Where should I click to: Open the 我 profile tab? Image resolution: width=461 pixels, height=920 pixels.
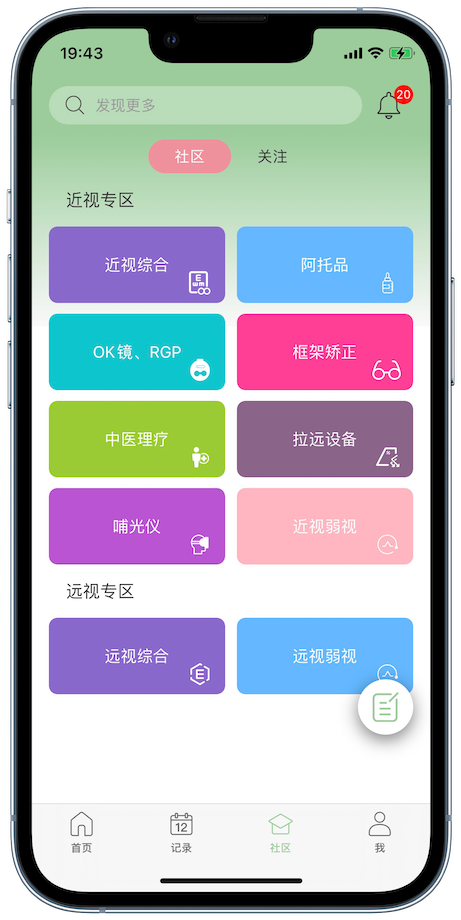(380, 833)
